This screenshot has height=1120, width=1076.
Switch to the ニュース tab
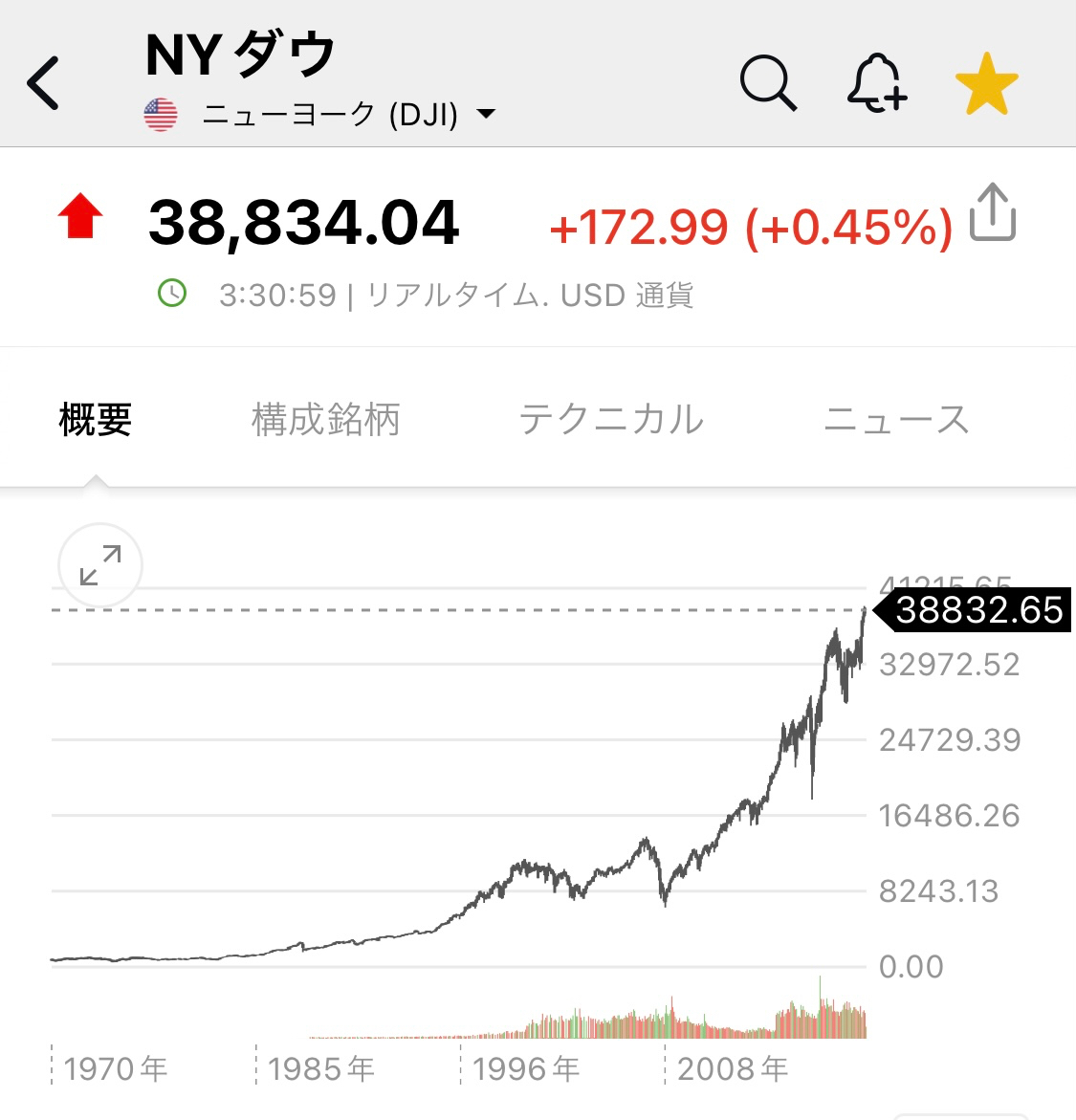[896, 419]
